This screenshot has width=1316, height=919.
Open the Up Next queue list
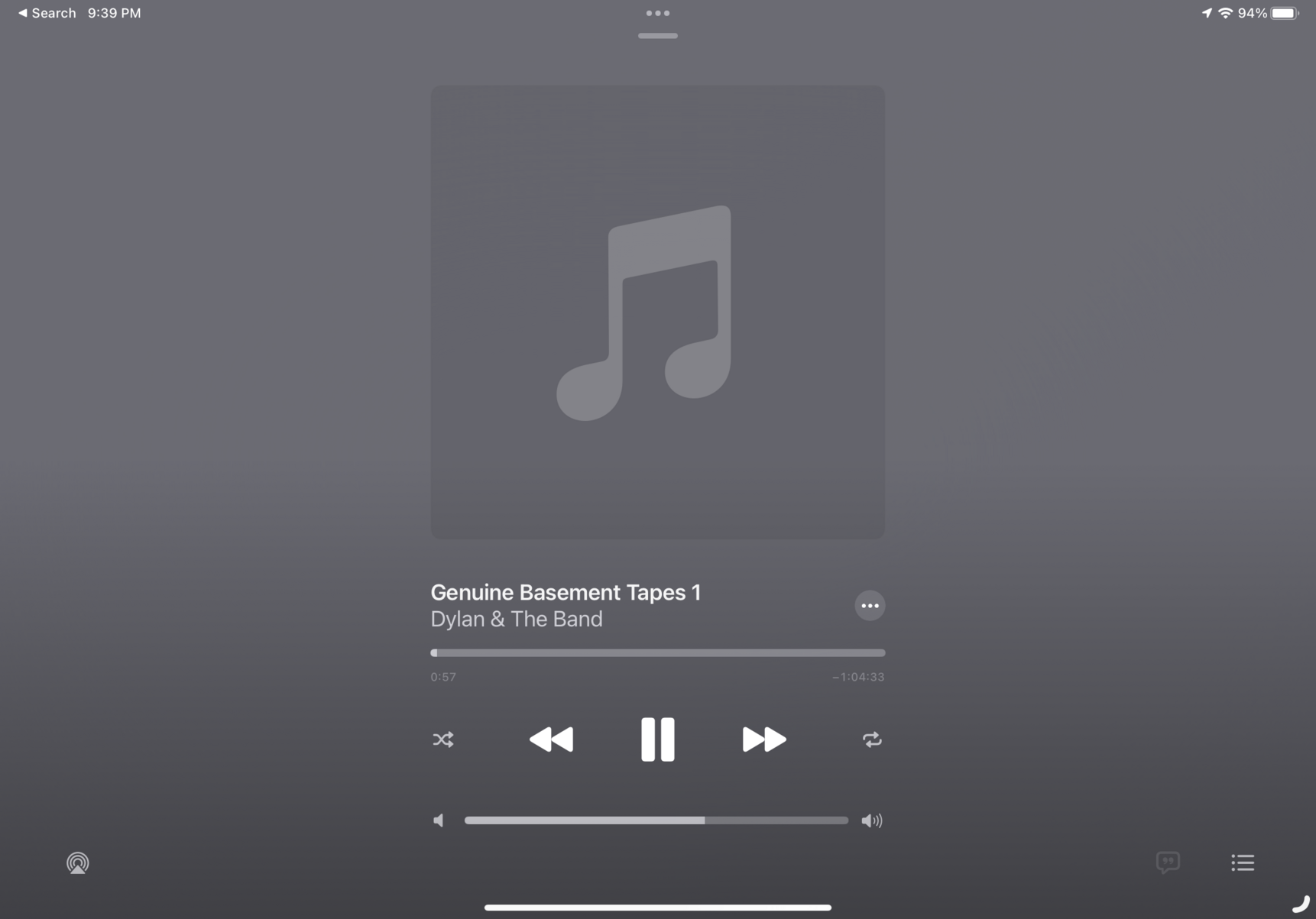pyautogui.click(x=1242, y=862)
